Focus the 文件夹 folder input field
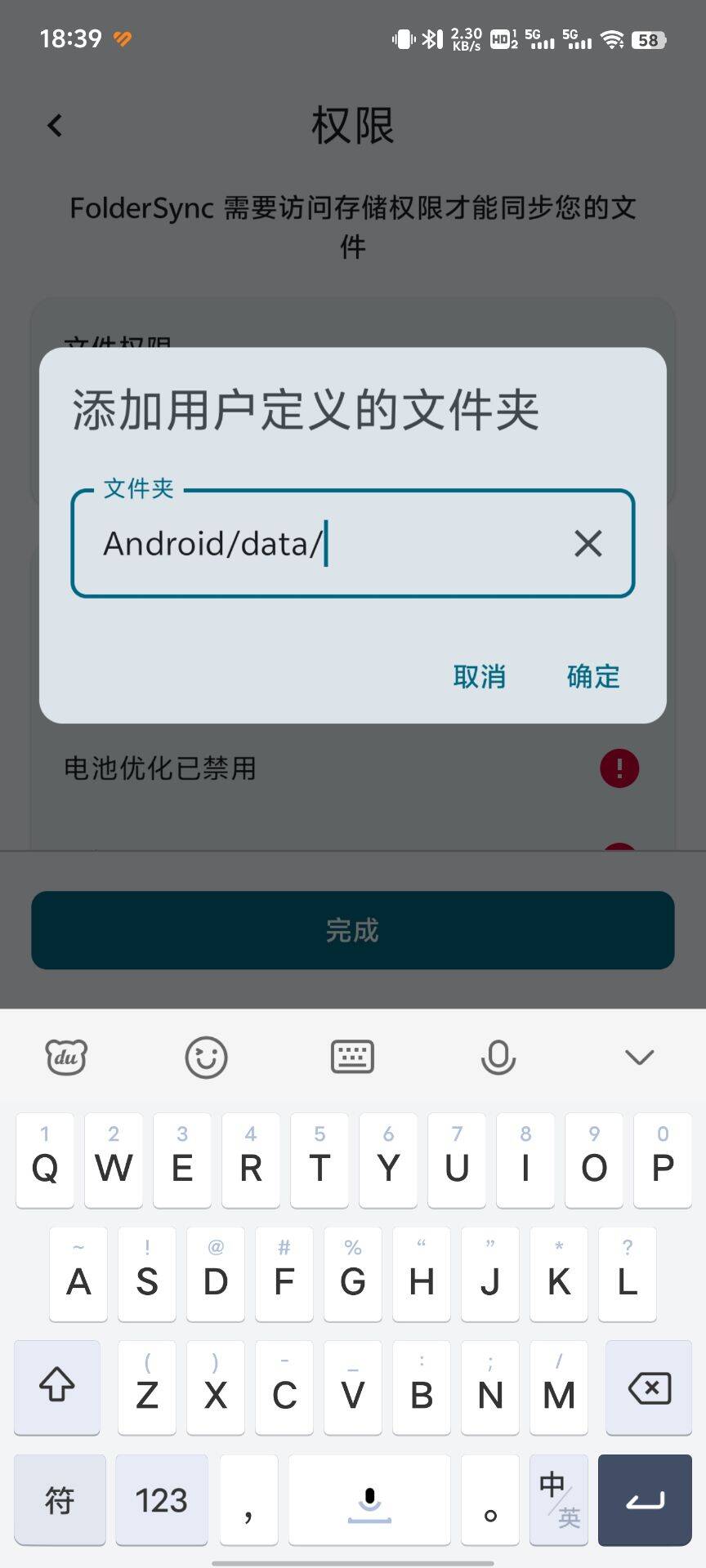Screen dimensions: 706x1568 [353, 543]
